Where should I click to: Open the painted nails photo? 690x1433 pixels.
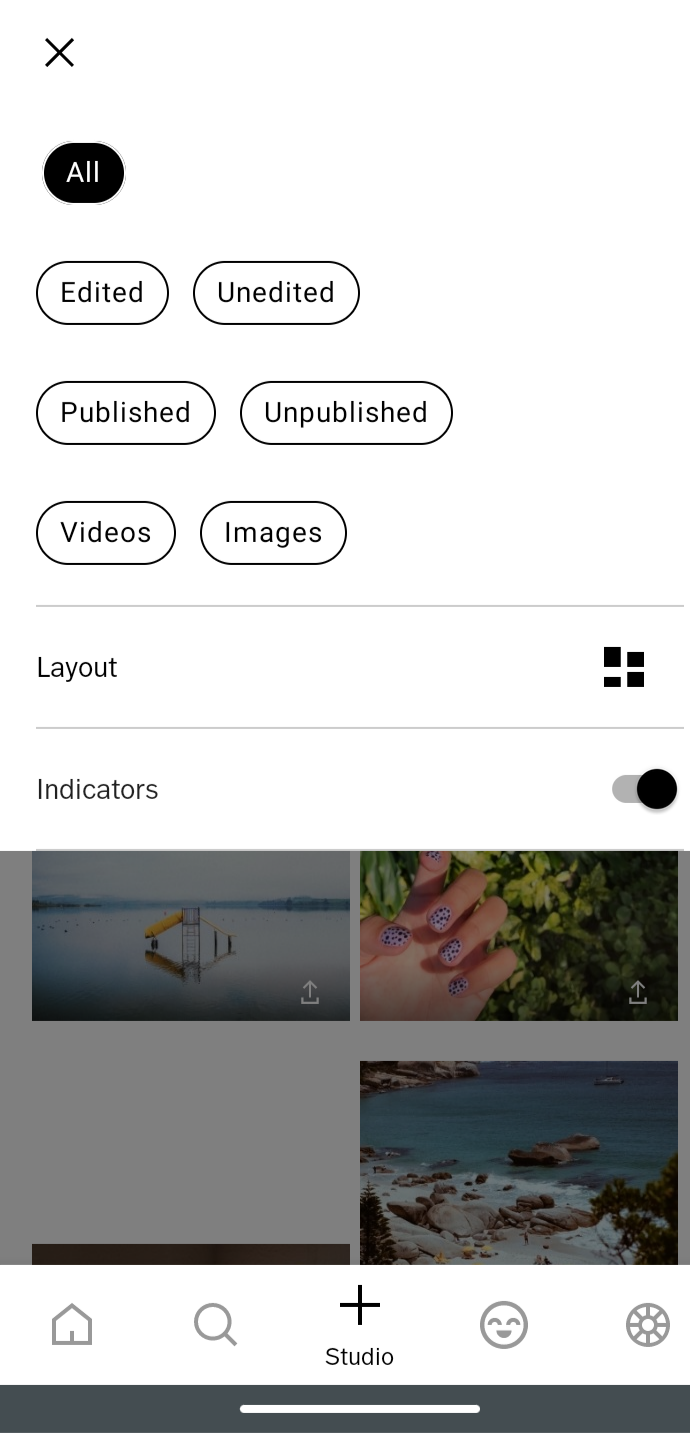(518, 935)
